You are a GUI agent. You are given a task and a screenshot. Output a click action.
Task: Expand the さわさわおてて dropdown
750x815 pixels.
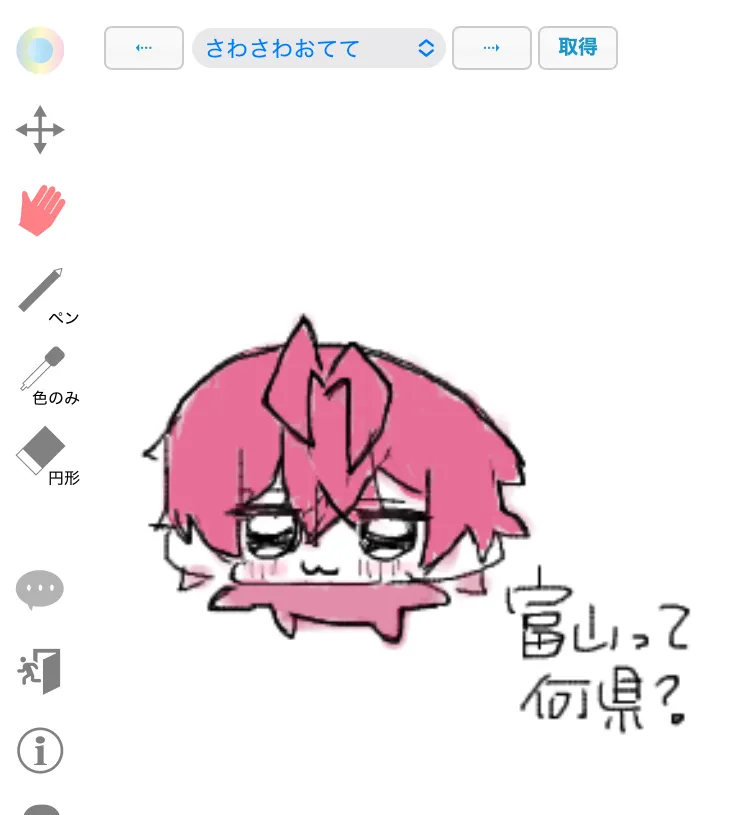(x=318, y=48)
